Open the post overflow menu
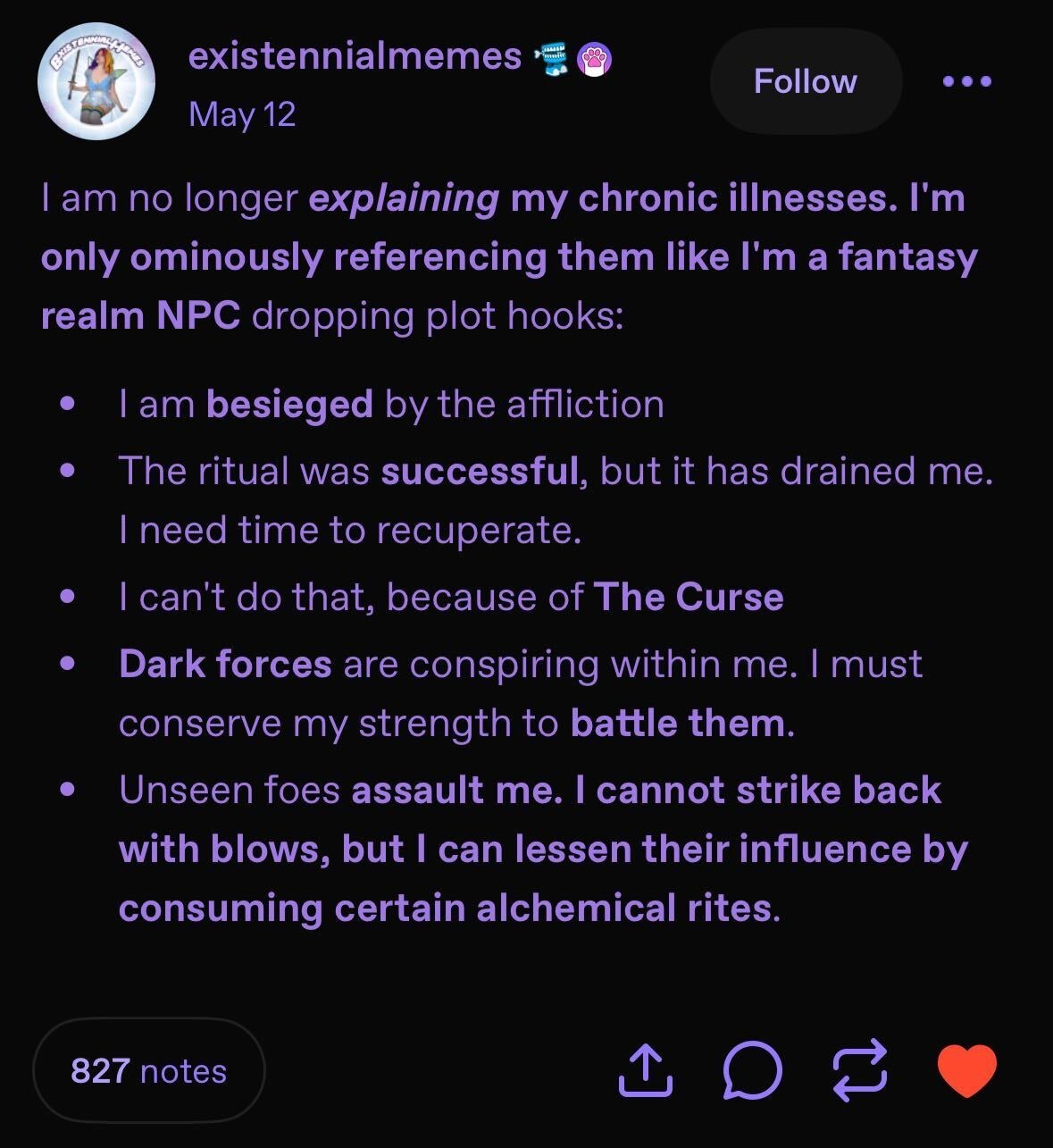This screenshot has height=1148, width=1053. 966,81
